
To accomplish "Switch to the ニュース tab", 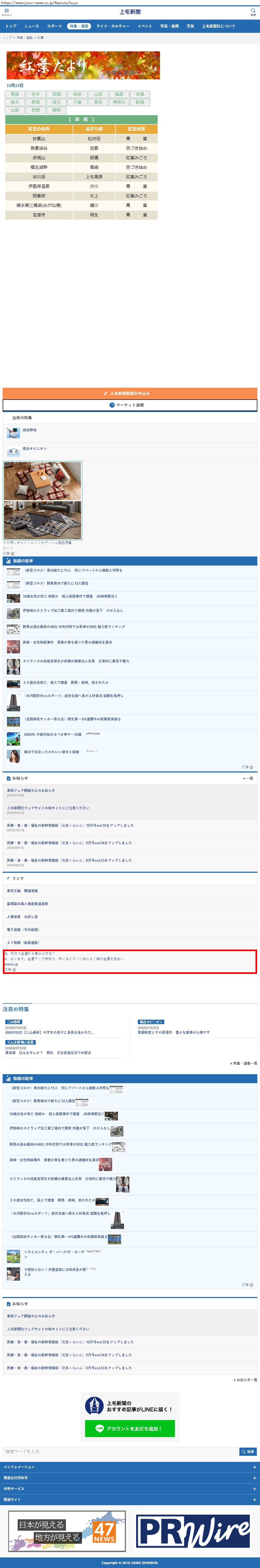I will click(32, 26).
